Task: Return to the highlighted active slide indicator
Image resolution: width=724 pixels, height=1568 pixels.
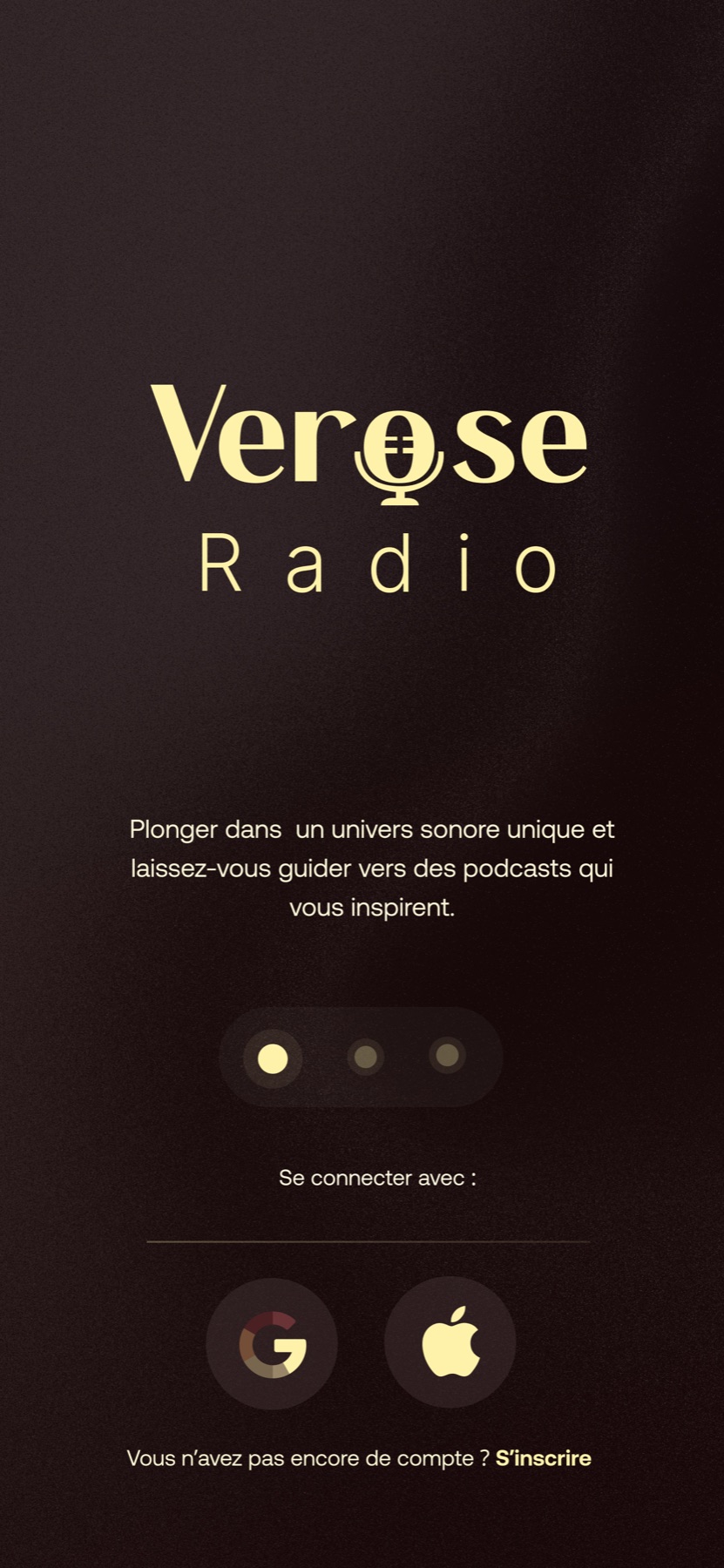Action: click(273, 1058)
